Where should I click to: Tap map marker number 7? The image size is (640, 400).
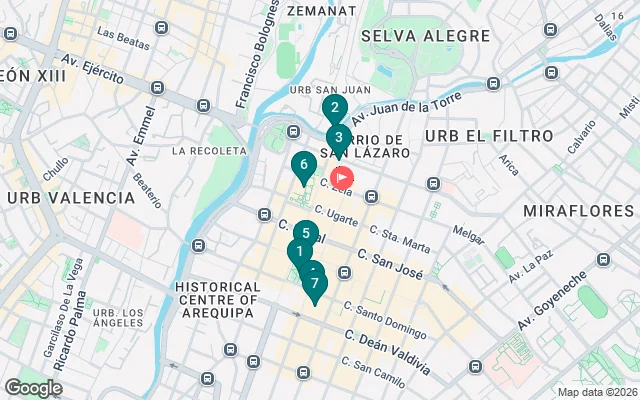315,284
